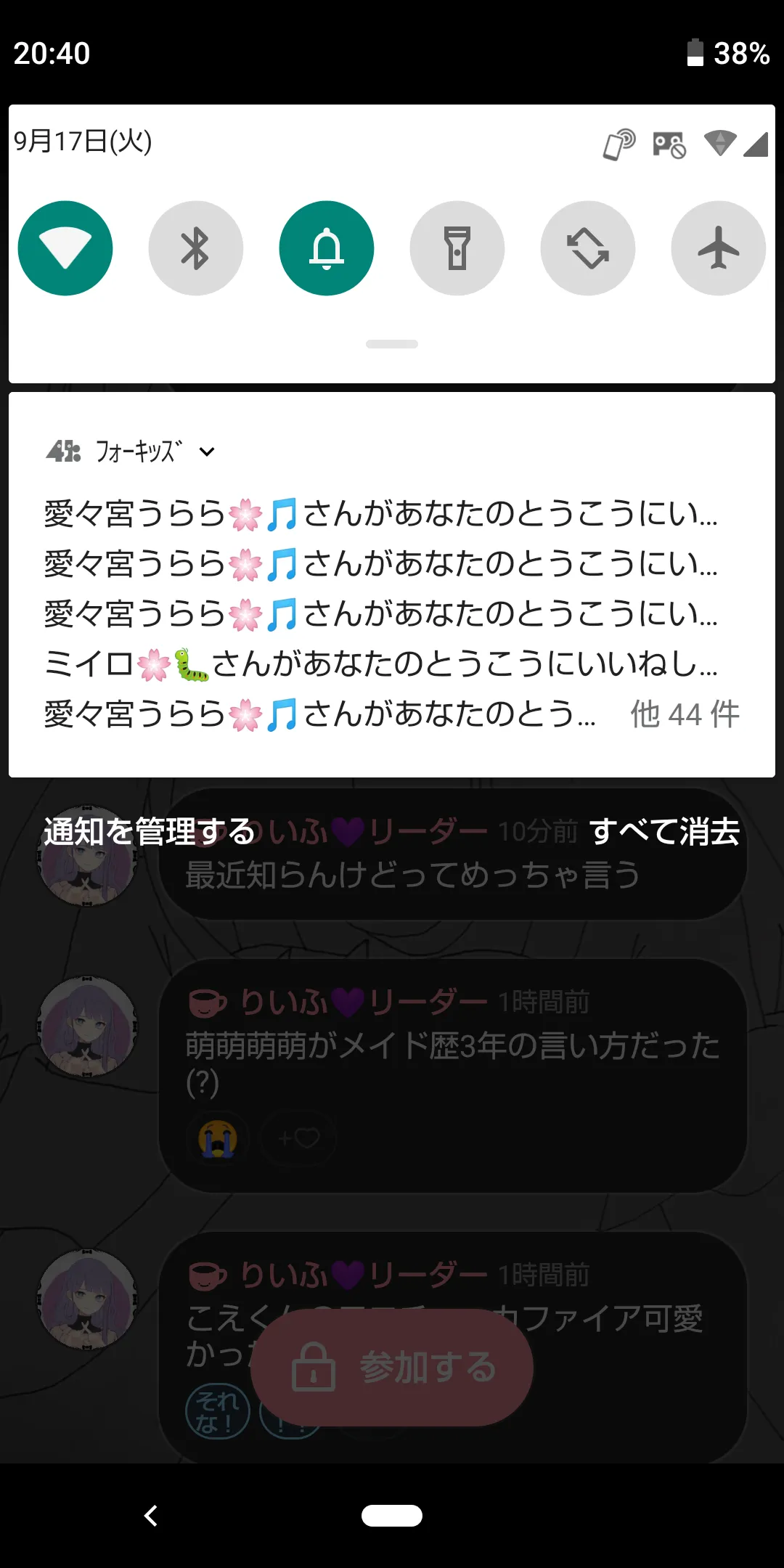The height and width of the screenshot is (1568, 784).
Task: Clear all notifications with すべて消去
Action: pos(665,832)
